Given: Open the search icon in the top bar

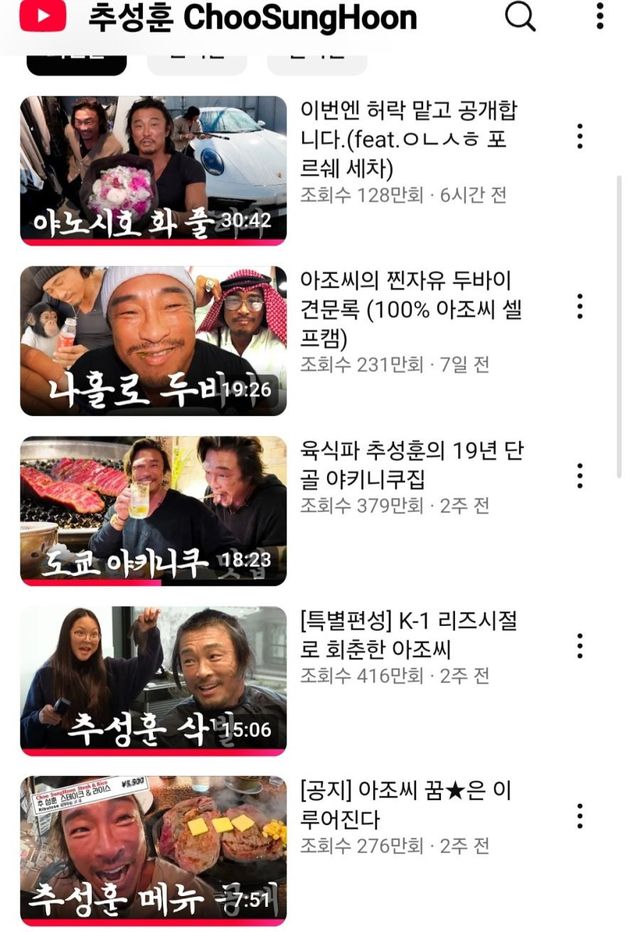Looking at the screenshot, I should pyautogui.click(x=520, y=17).
